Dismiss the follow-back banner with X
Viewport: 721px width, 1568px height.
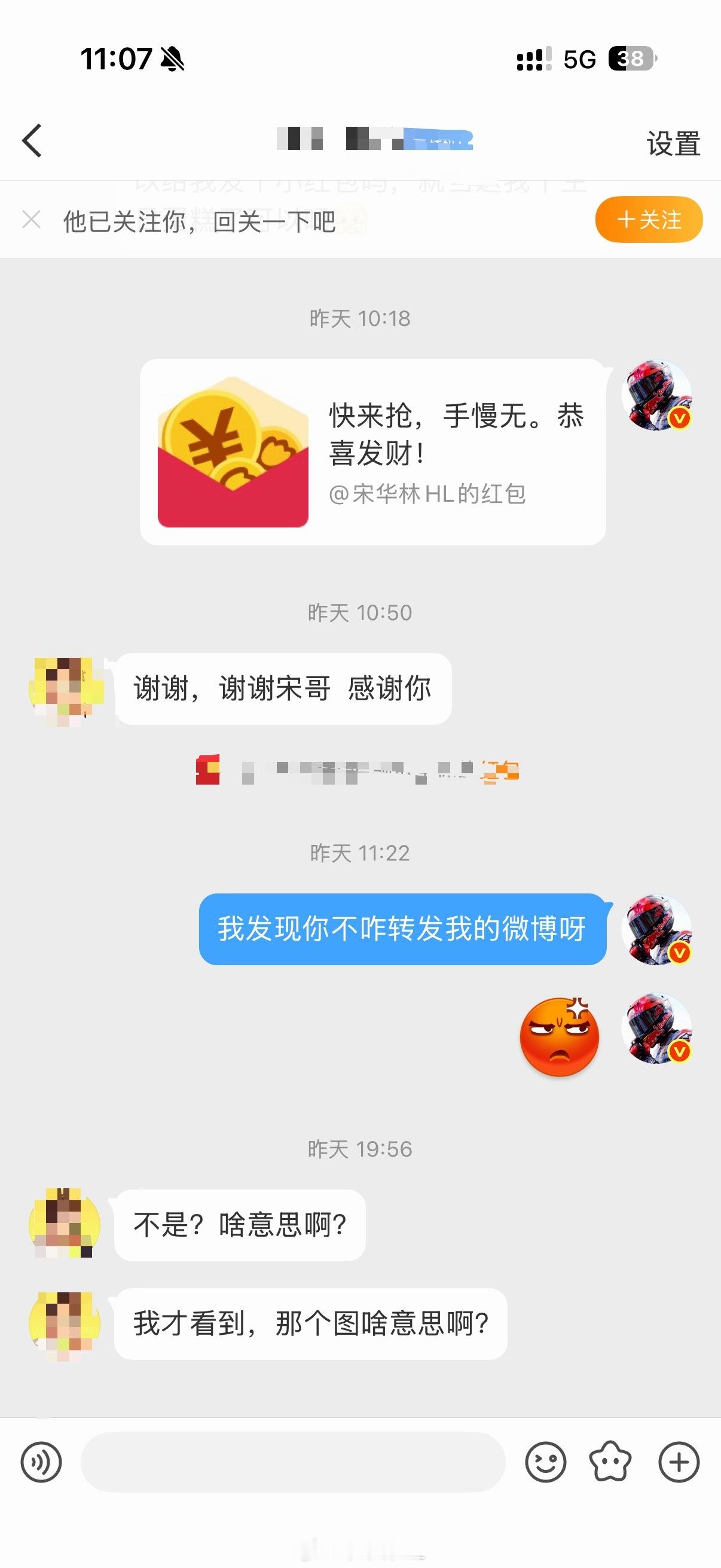30,220
